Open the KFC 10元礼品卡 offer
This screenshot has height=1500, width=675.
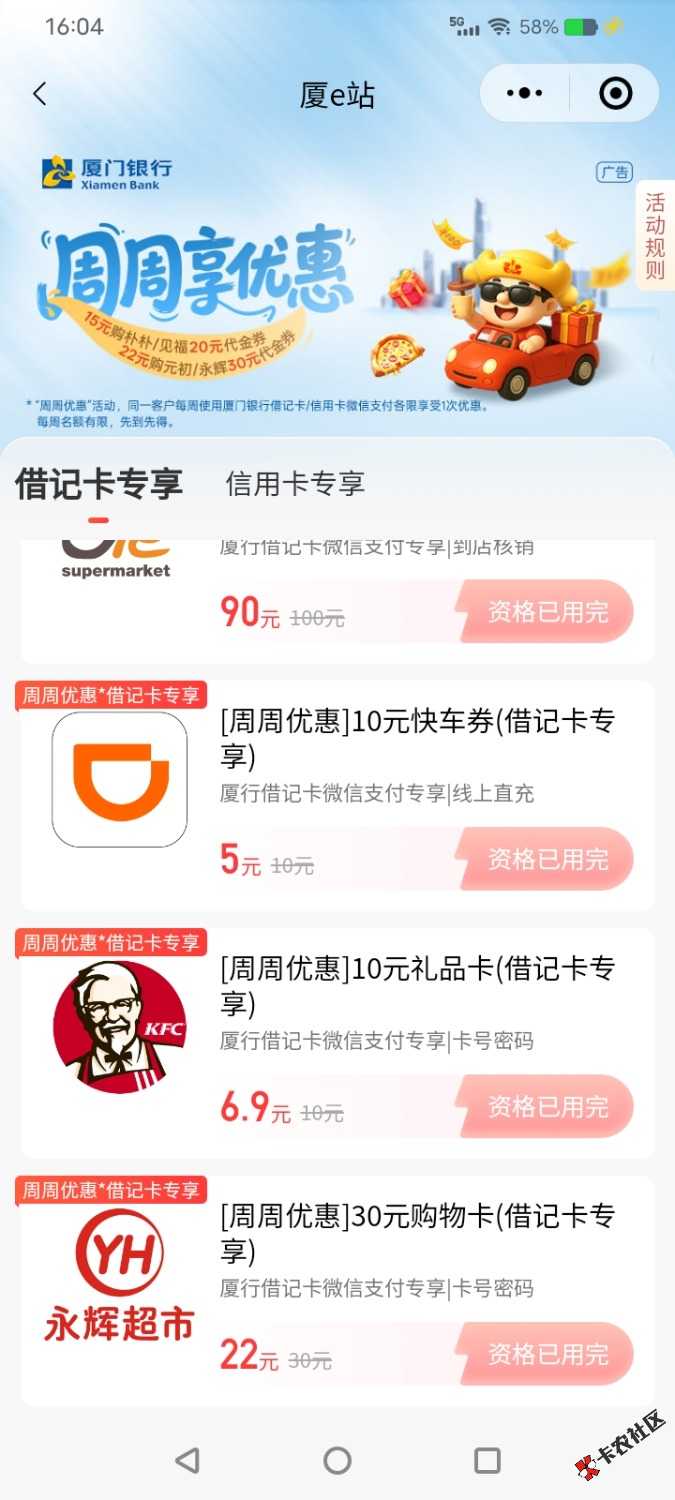point(418,985)
